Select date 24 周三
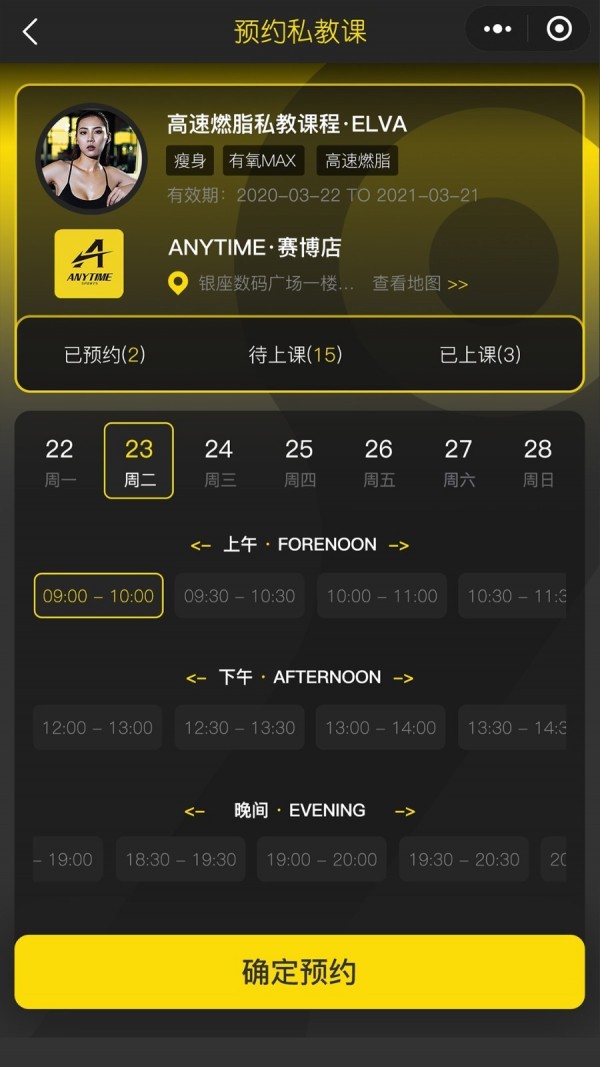The height and width of the screenshot is (1067, 600). pyautogui.click(x=219, y=461)
